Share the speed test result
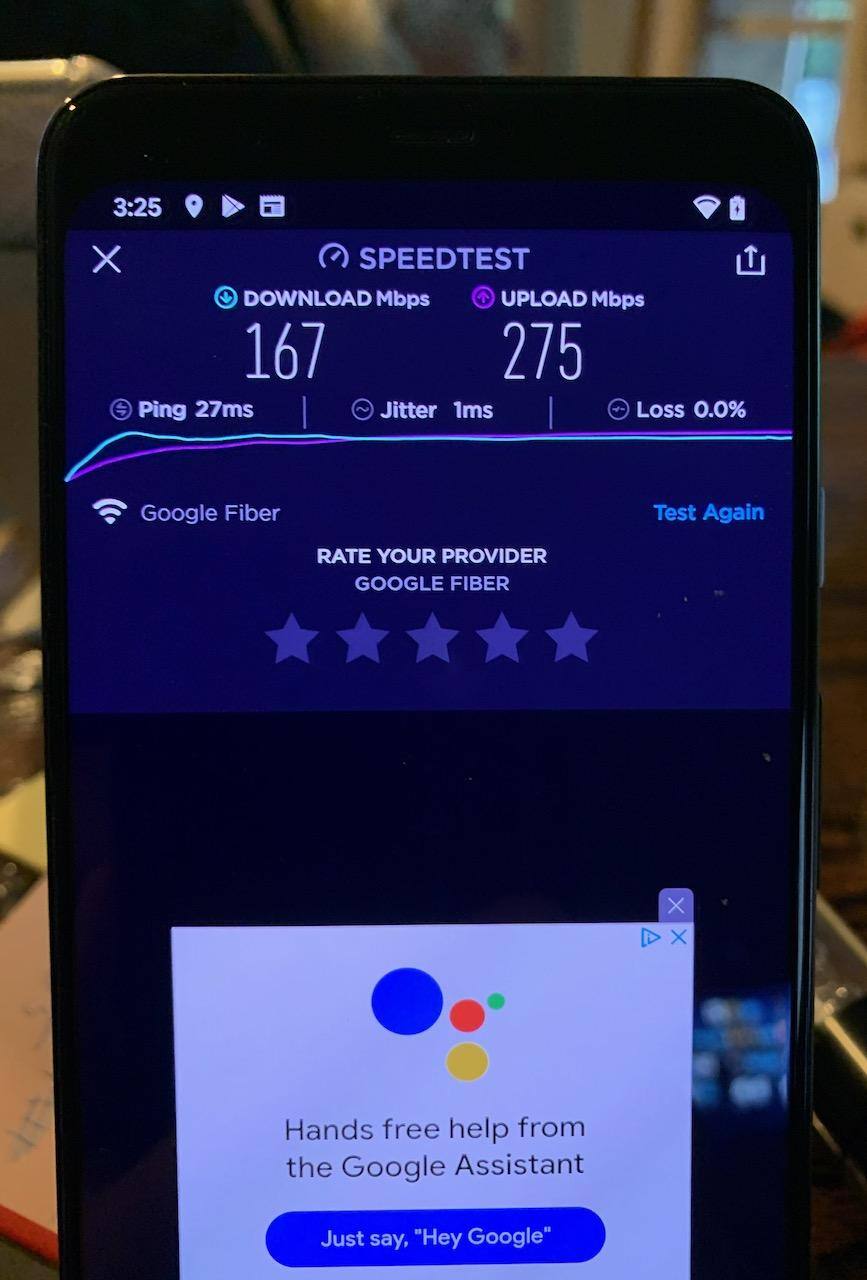The width and height of the screenshot is (867, 1280). click(x=750, y=260)
